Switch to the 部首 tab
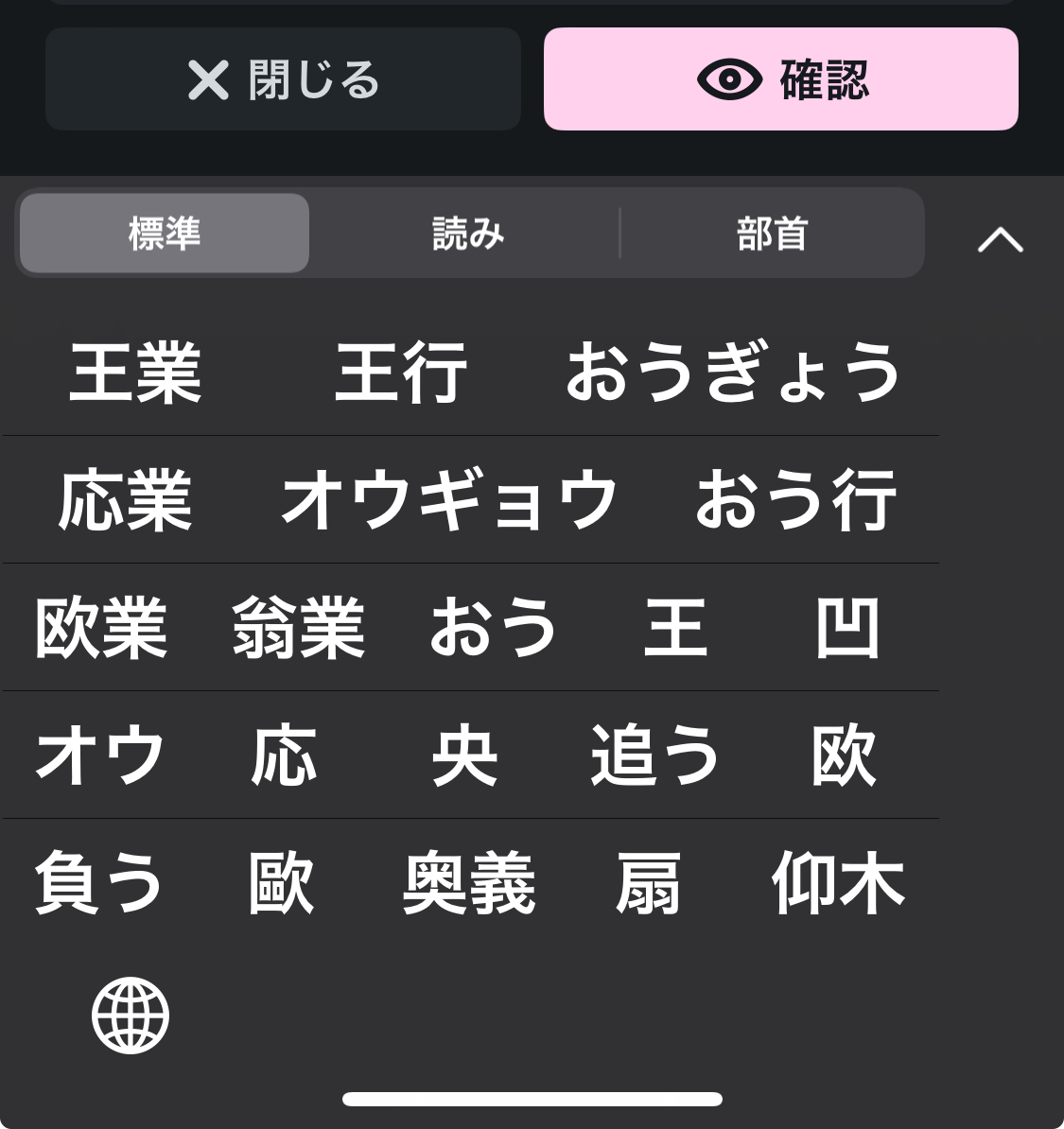 click(x=772, y=234)
